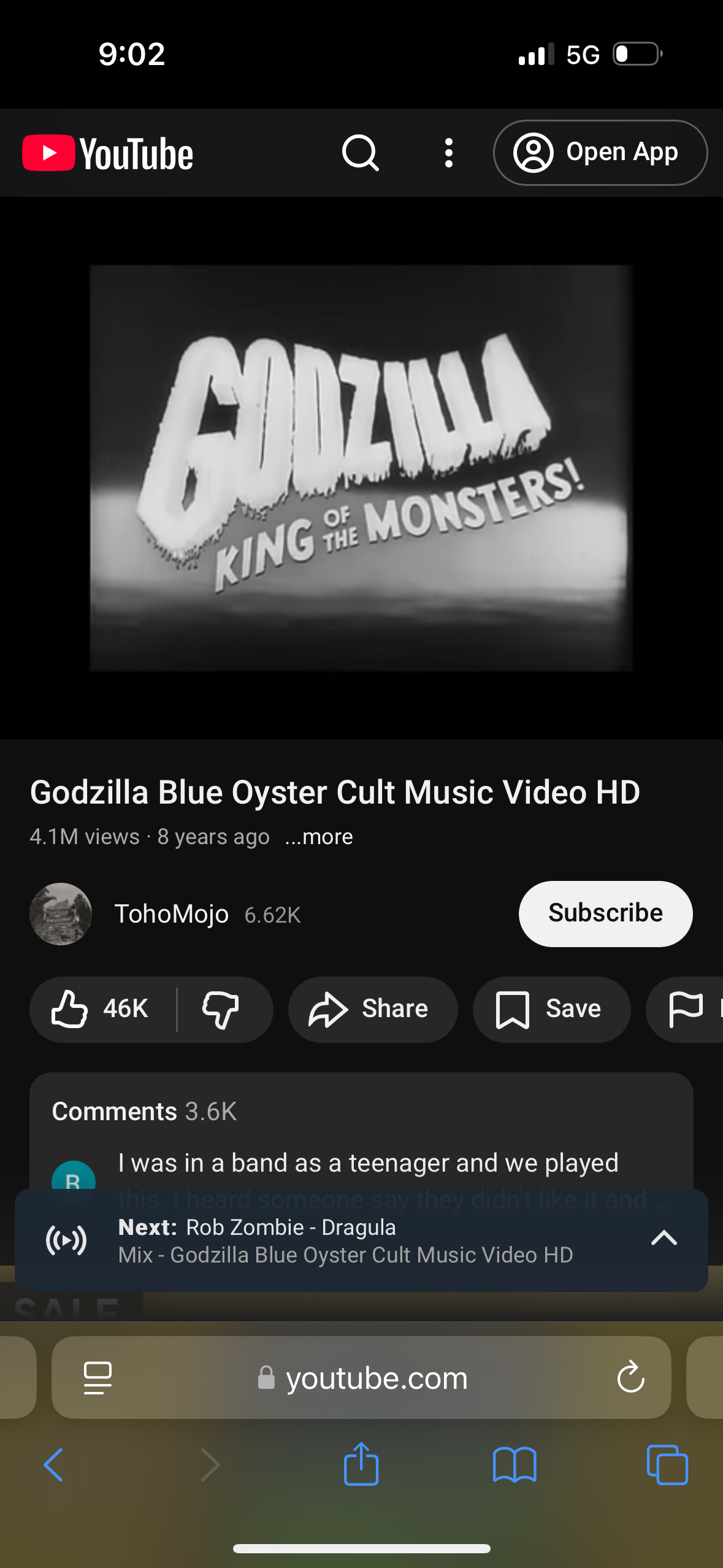723x1568 pixels.
Task: Expand the Next: Rob Zombie mix panel
Action: (x=664, y=1239)
